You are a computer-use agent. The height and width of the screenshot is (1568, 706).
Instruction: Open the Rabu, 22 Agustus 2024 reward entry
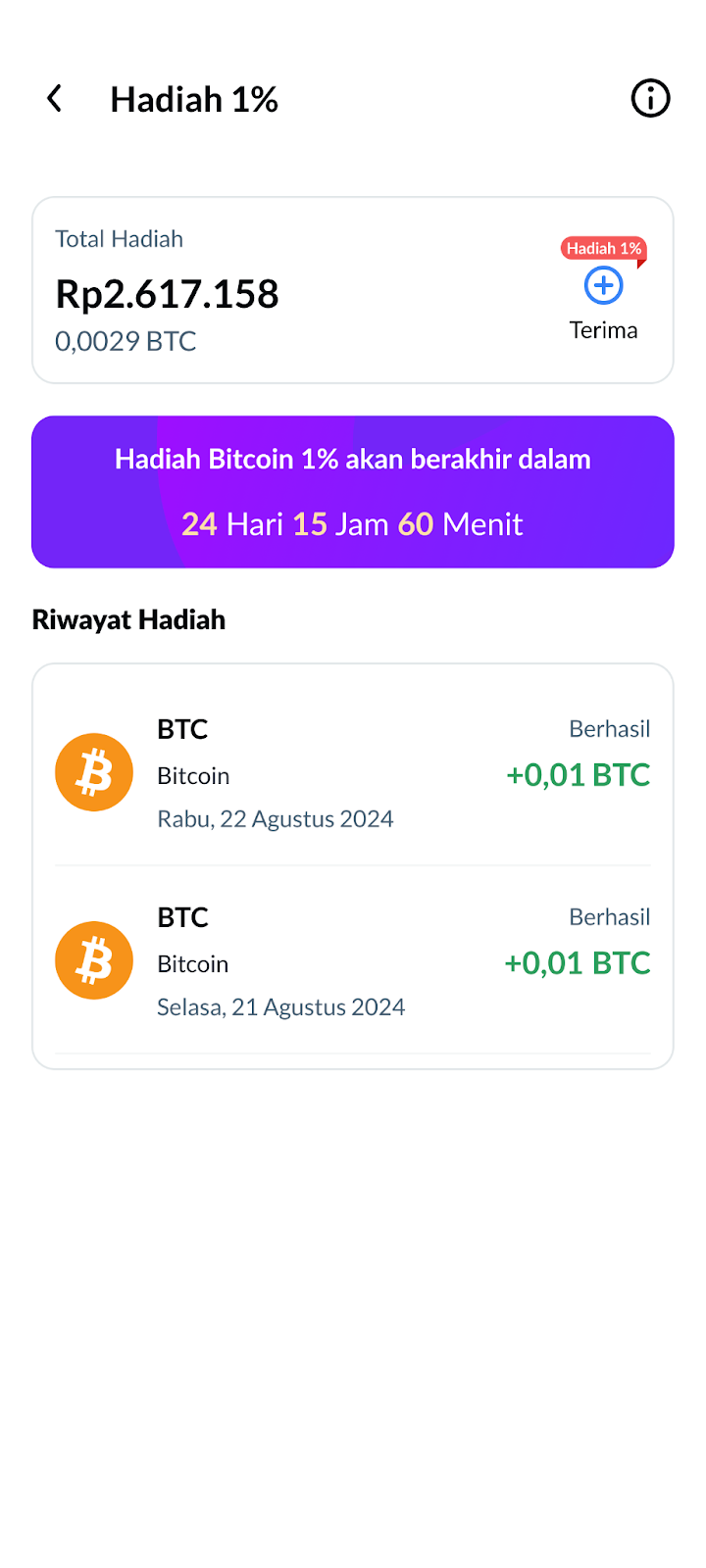(x=353, y=773)
